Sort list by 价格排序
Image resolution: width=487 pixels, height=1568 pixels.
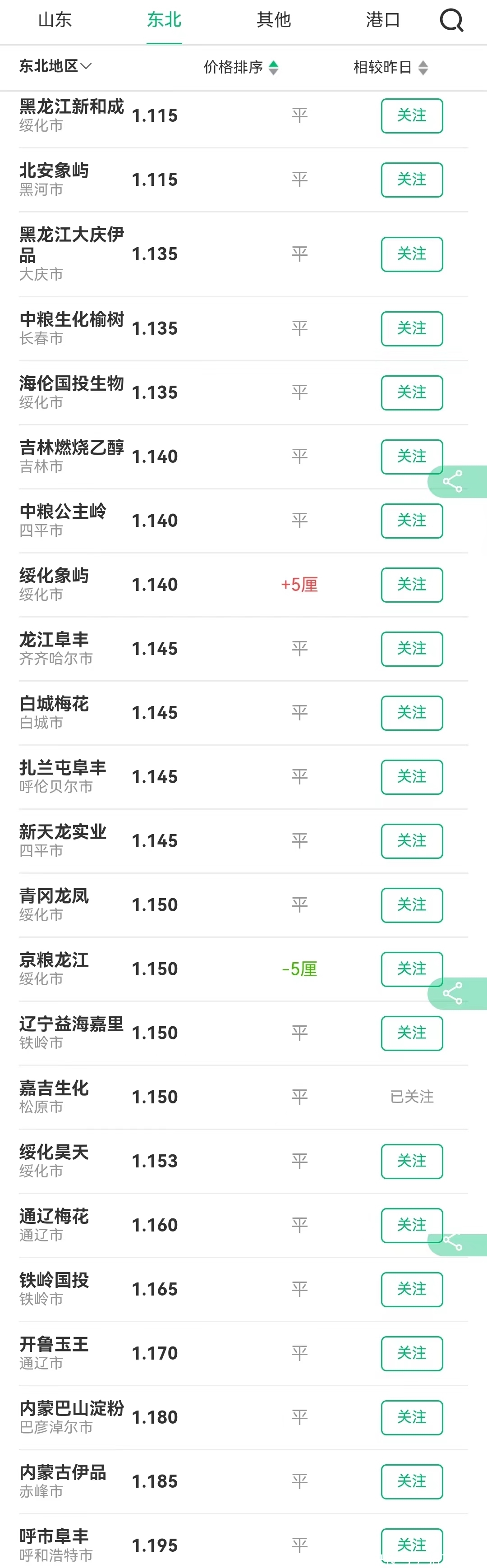tap(240, 67)
